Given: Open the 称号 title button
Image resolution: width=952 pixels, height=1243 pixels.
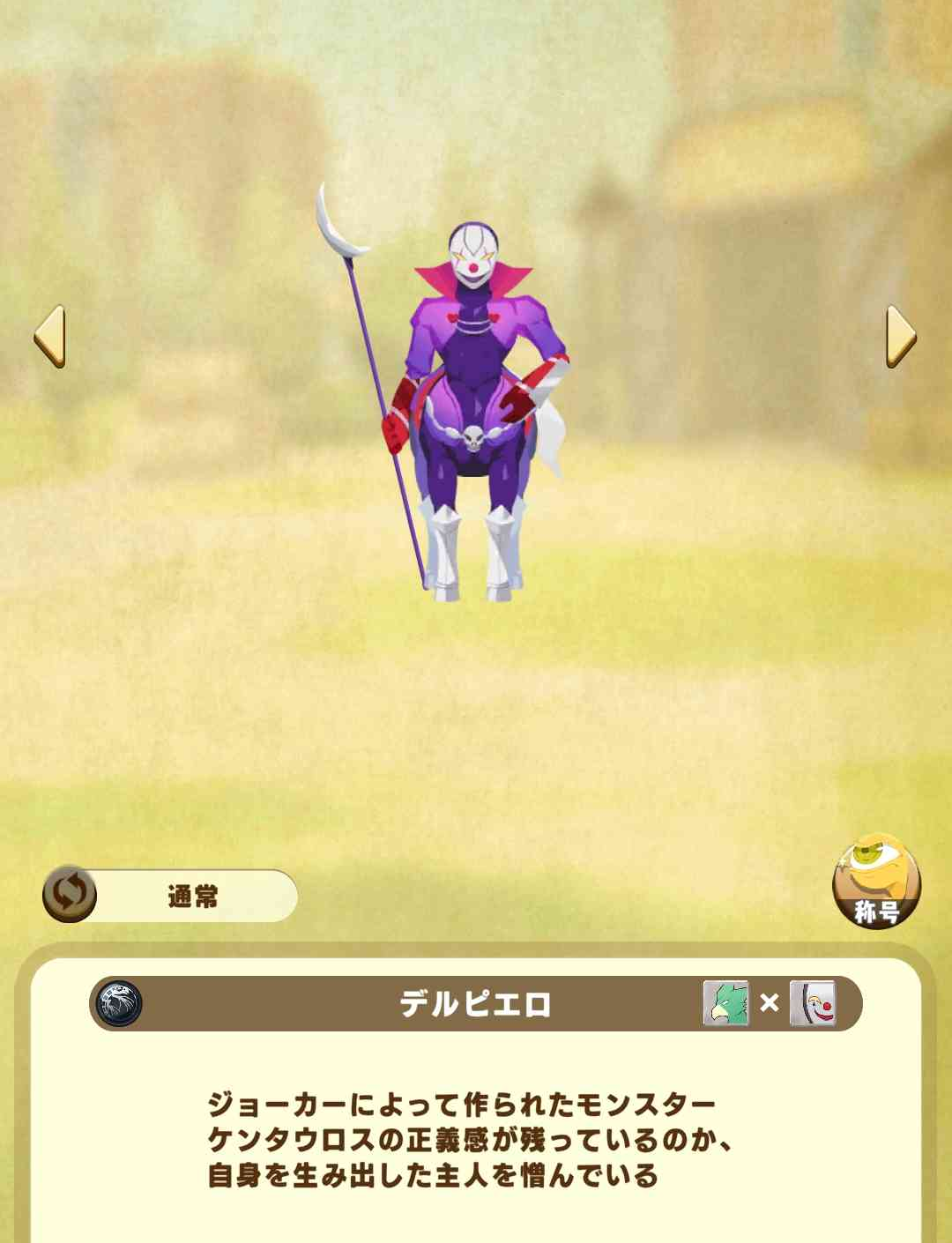Looking at the screenshot, I should tap(876, 881).
